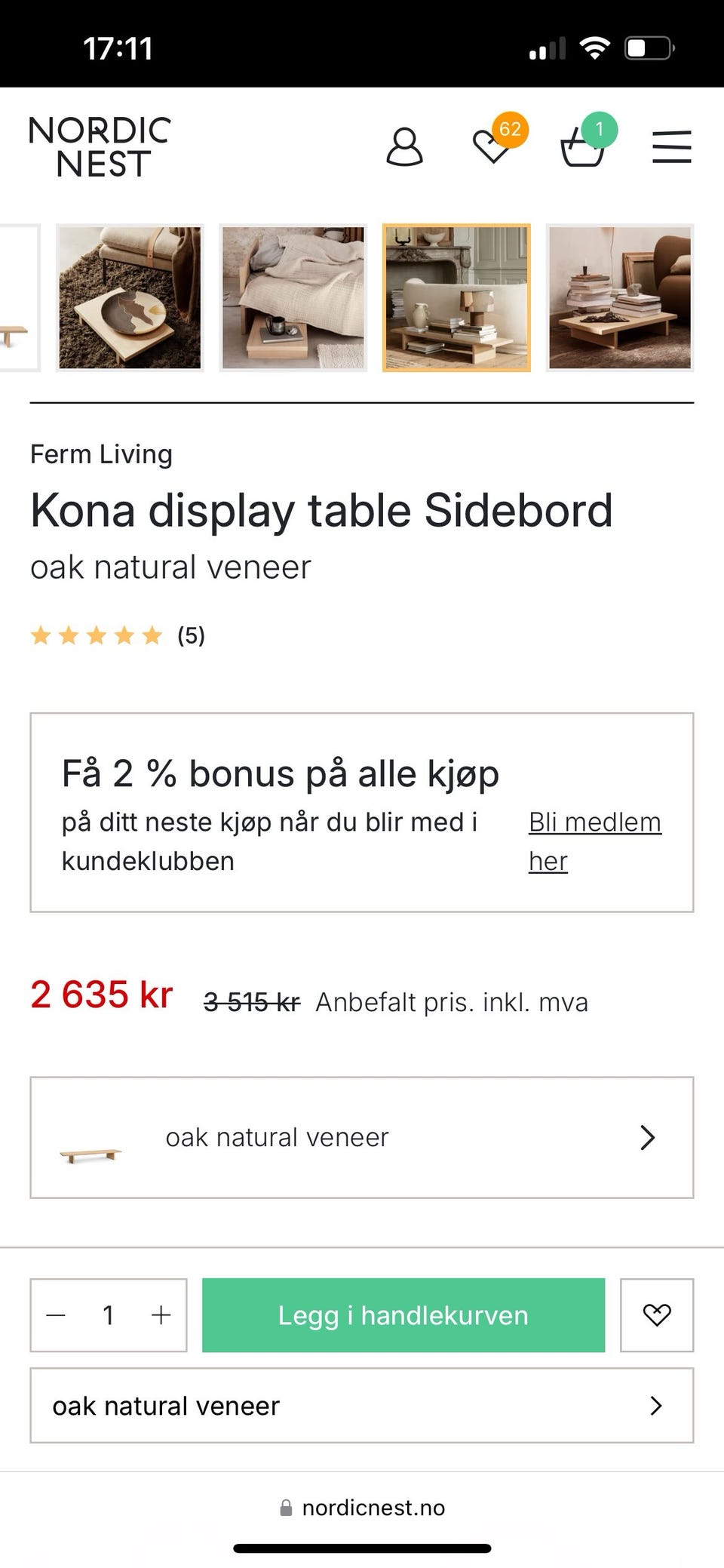Image resolution: width=724 pixels, height=1568 pixels.
Task: Open the account profile icon
Action: [404, 147]
